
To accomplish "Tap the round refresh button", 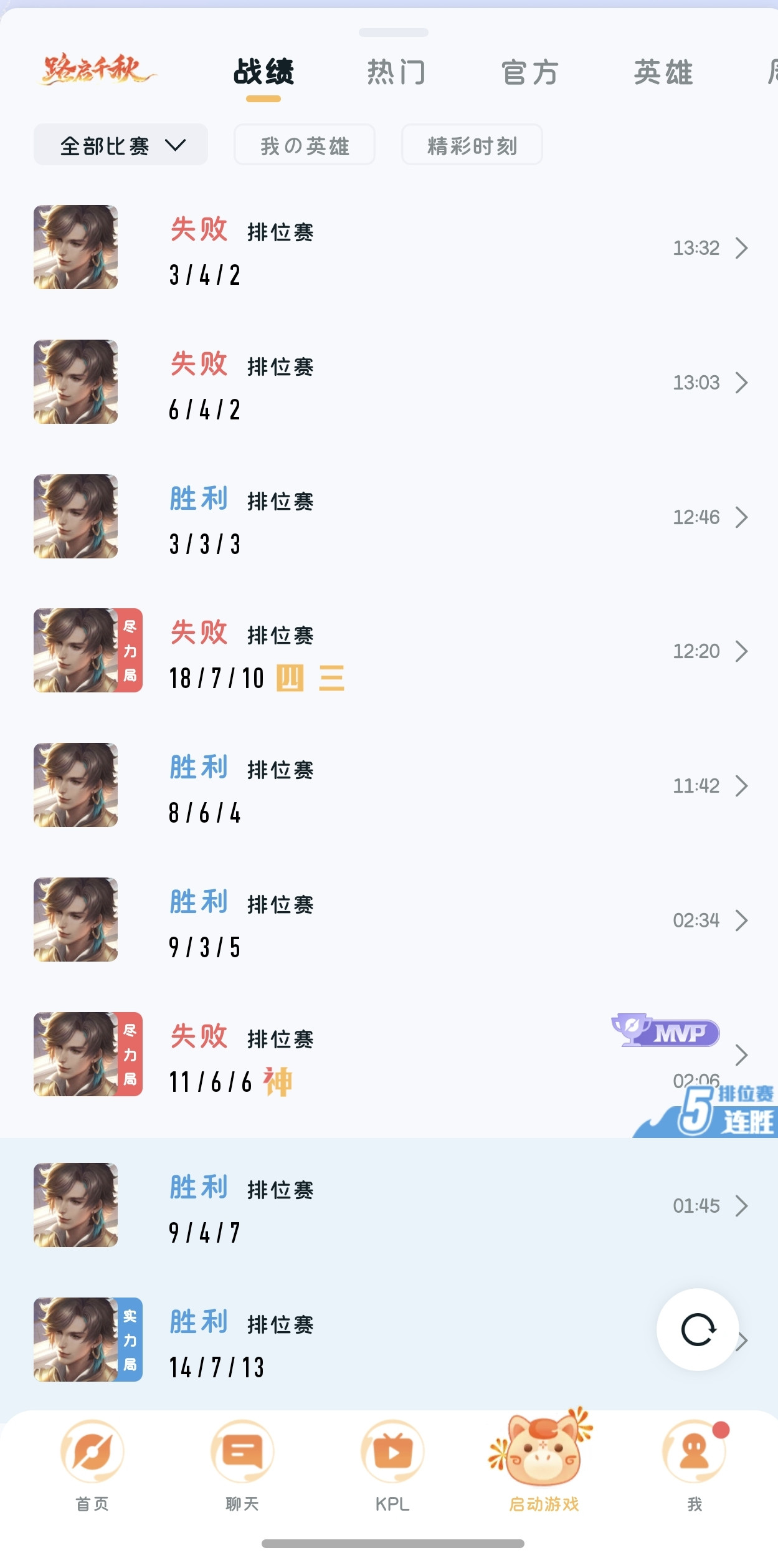I will 698,1329.
